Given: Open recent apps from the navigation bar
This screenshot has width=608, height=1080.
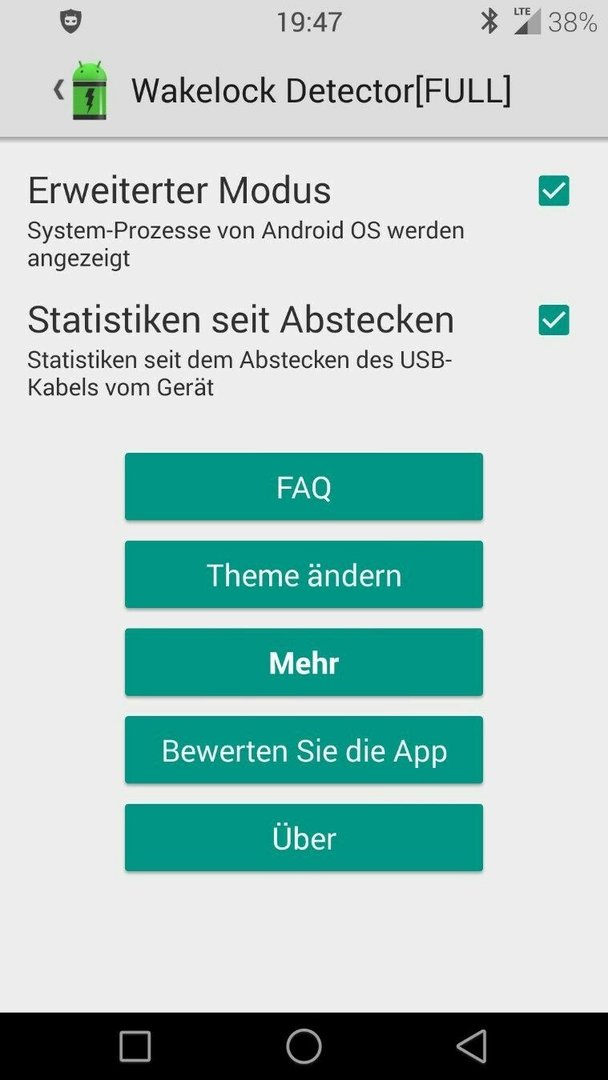Looking at the screenshot, I should [135, 1046].
